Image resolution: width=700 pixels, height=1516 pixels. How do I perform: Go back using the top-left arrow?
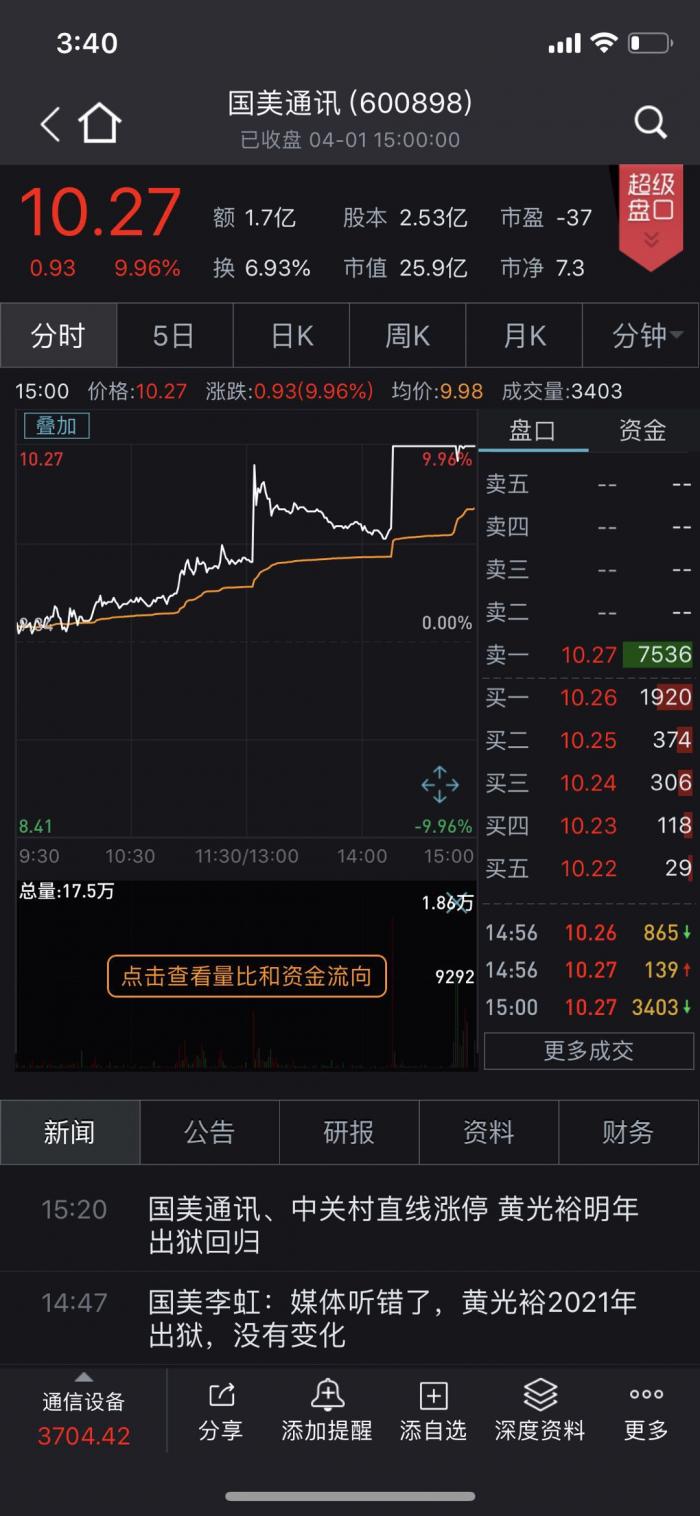[50, 124]
